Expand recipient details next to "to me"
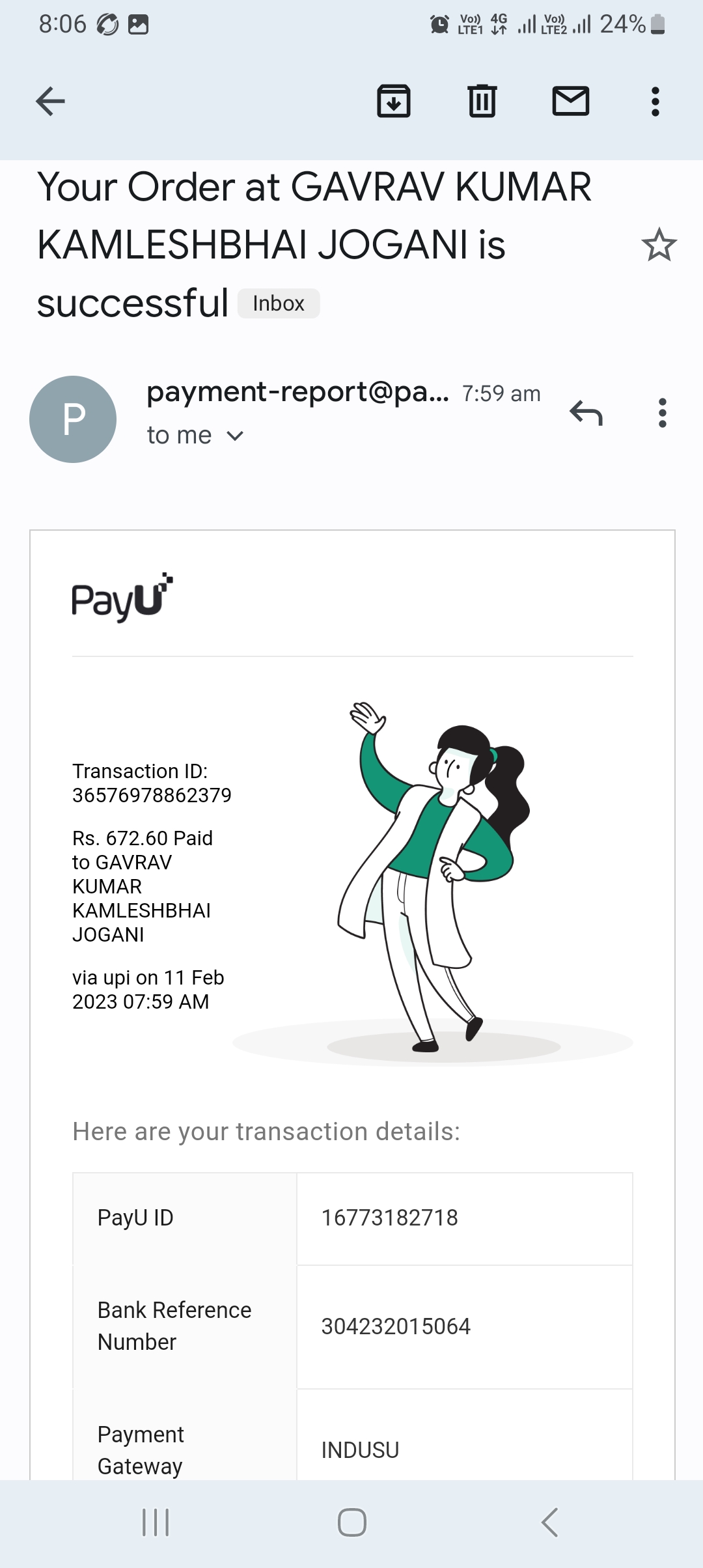 (x=235, y=436)
